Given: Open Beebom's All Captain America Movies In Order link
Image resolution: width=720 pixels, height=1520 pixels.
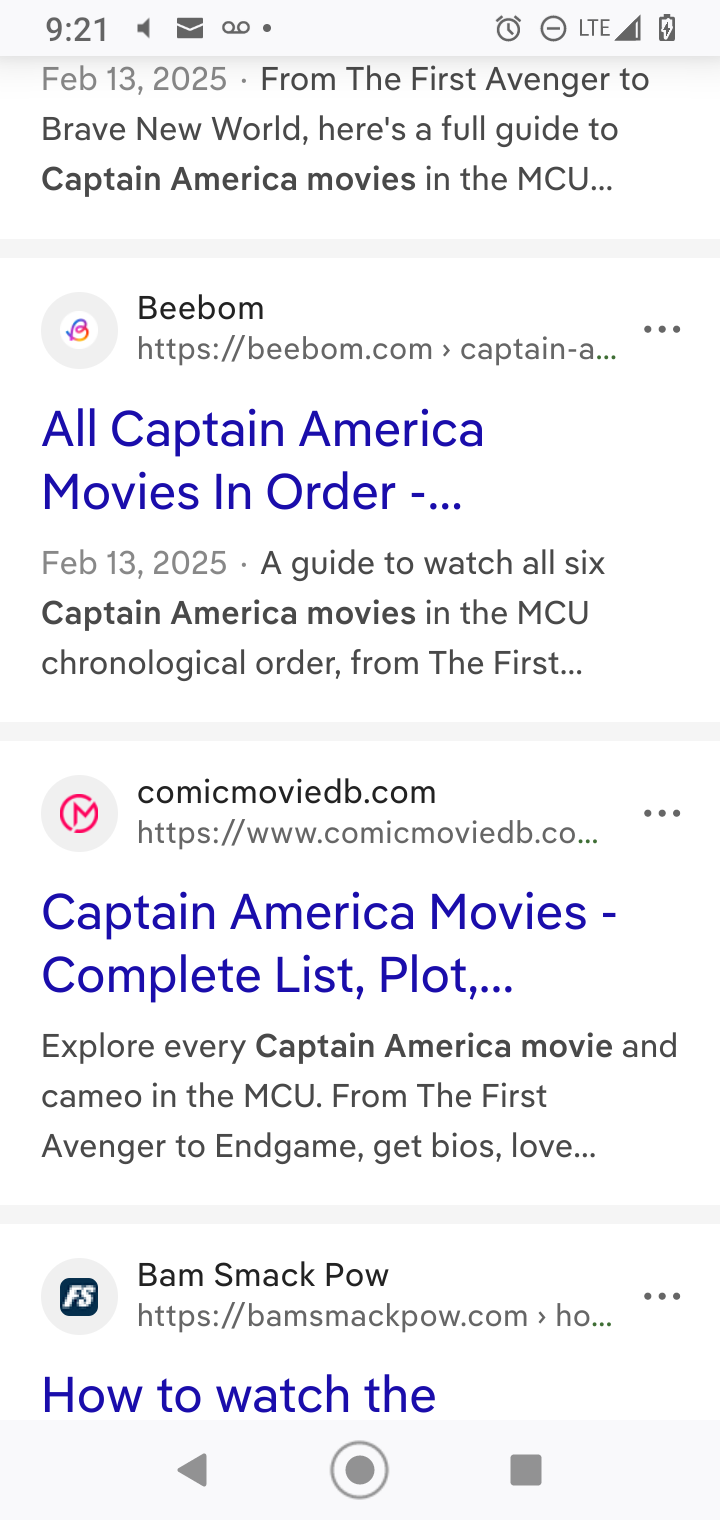Looking at the screenshot, I should (262, 460).
